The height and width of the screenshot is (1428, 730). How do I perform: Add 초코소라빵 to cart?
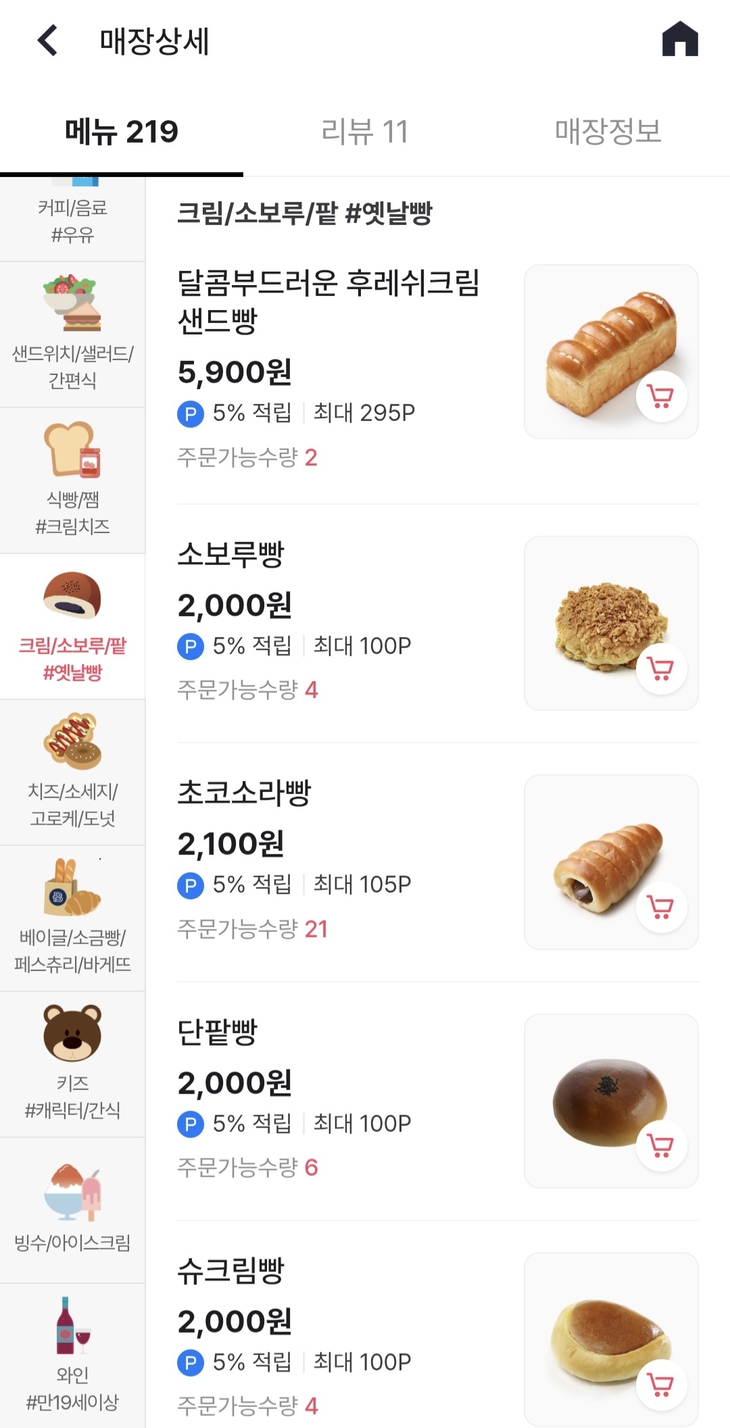click(x=660, y=908)
